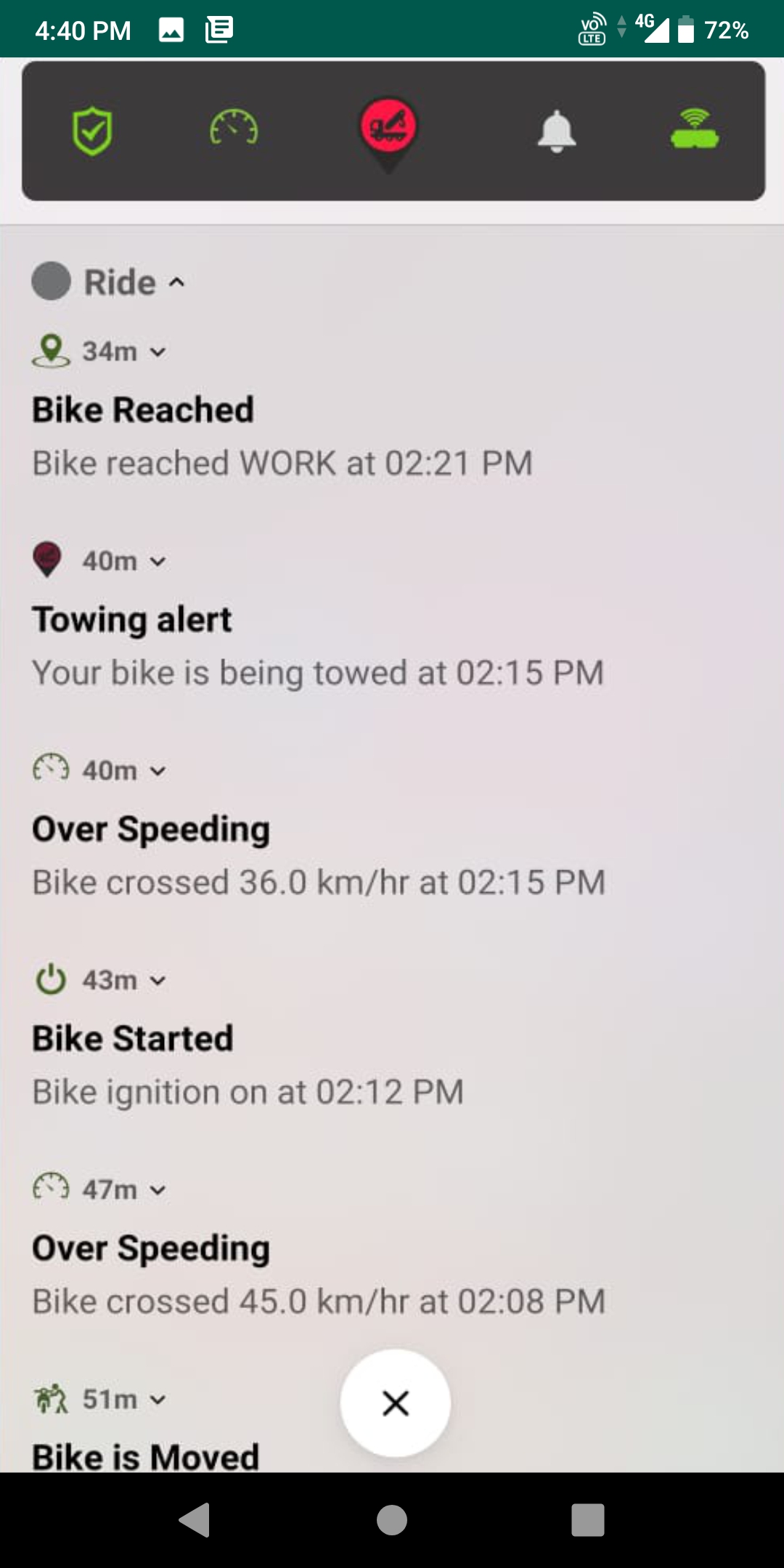Expand the 47m Over Speeding entry
Image resolution: width=784 pixels, height=1568 pixels.
pyautogui.click(x=158, y=1191)
